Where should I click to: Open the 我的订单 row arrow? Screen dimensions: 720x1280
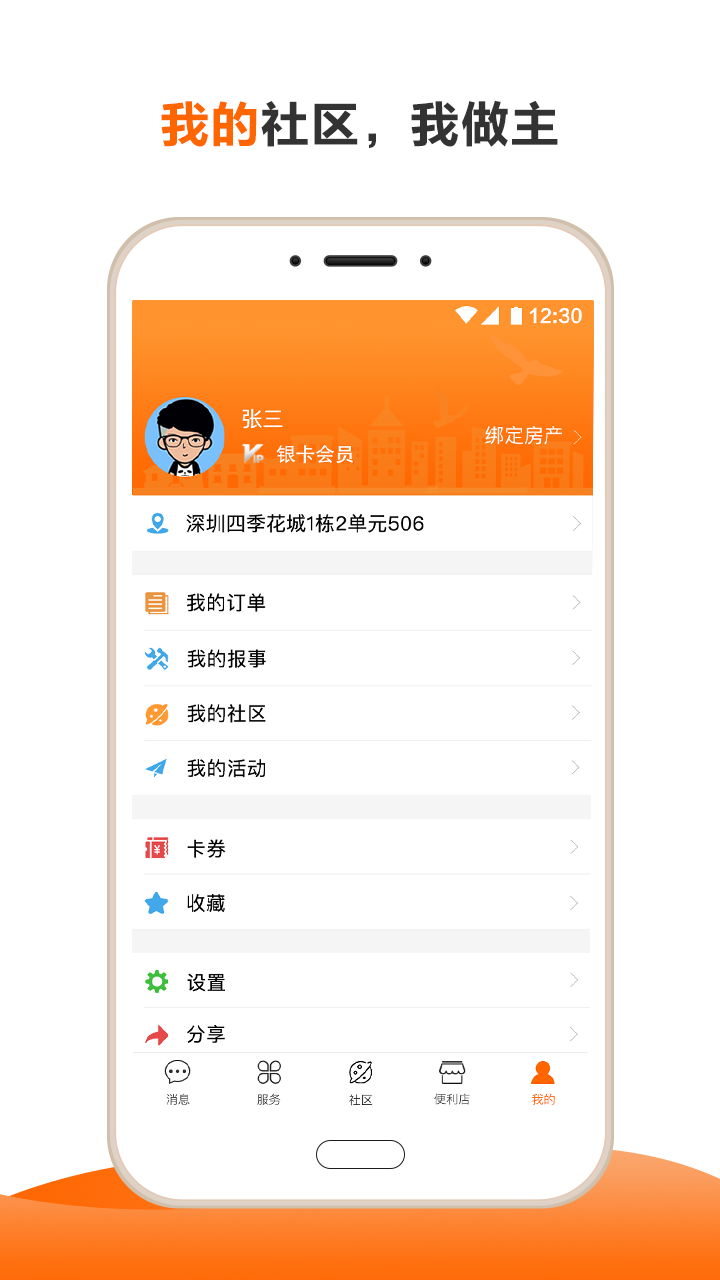point(576,602)
